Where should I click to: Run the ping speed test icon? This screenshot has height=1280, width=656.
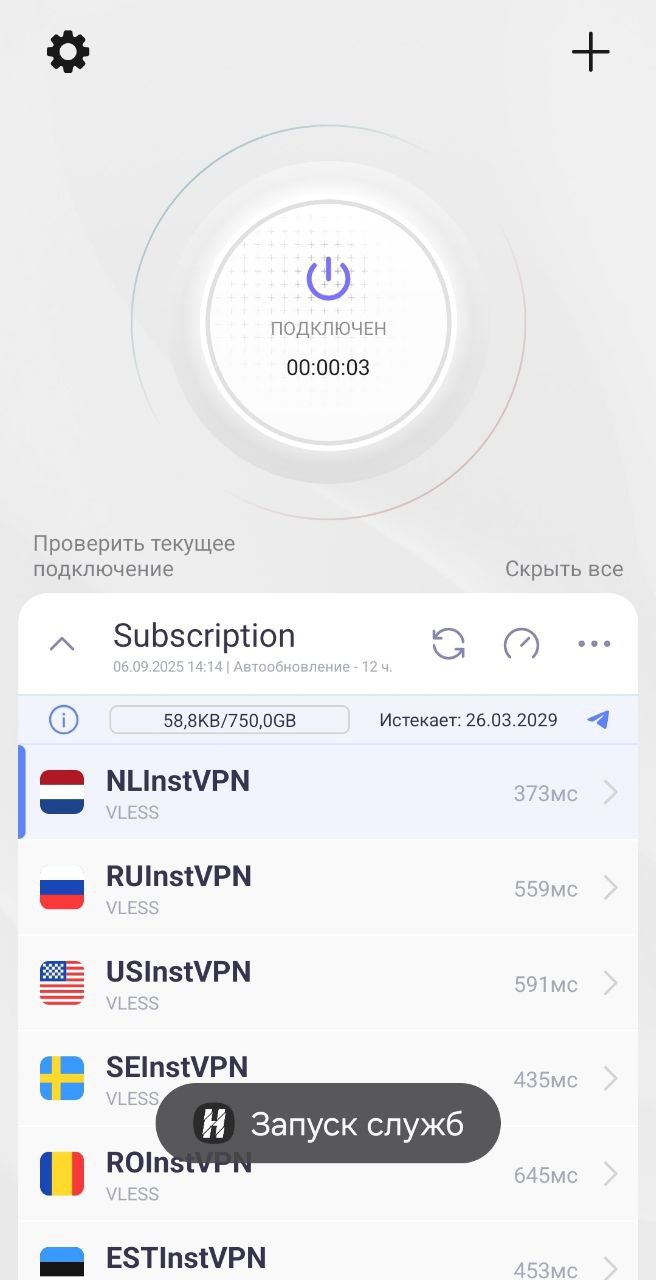pos(521,644)
